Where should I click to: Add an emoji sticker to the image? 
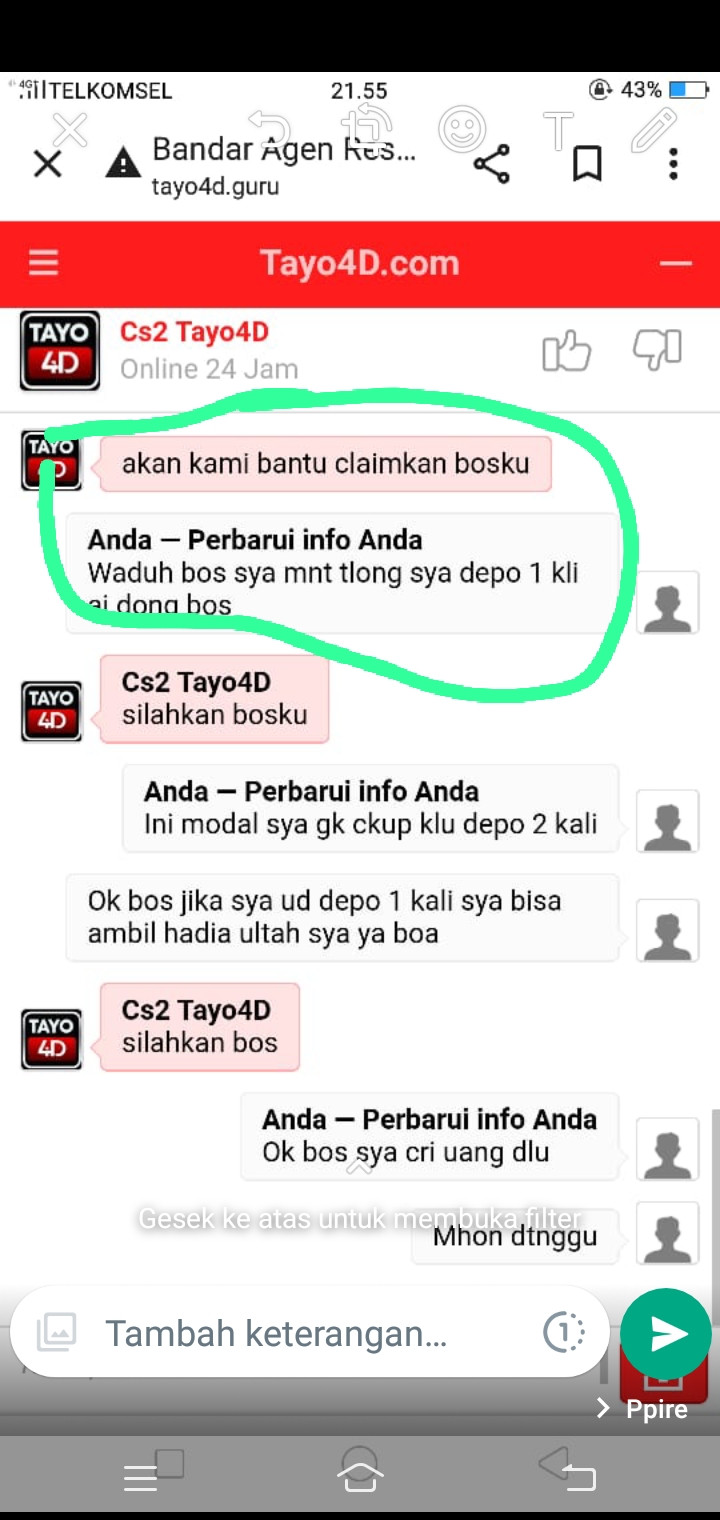point(462,129)
